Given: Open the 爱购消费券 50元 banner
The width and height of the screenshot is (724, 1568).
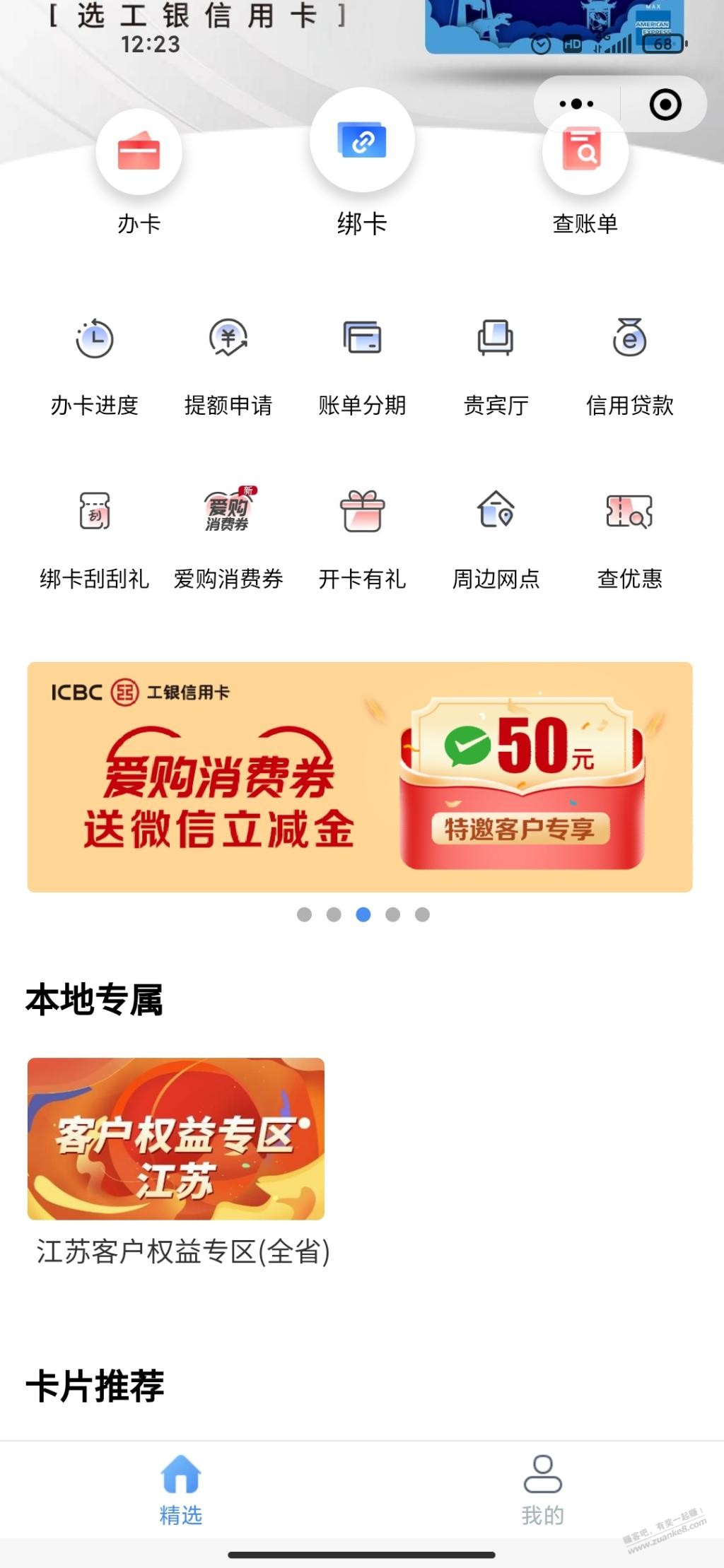Looking at the screenshot, I should click(360, 777).
